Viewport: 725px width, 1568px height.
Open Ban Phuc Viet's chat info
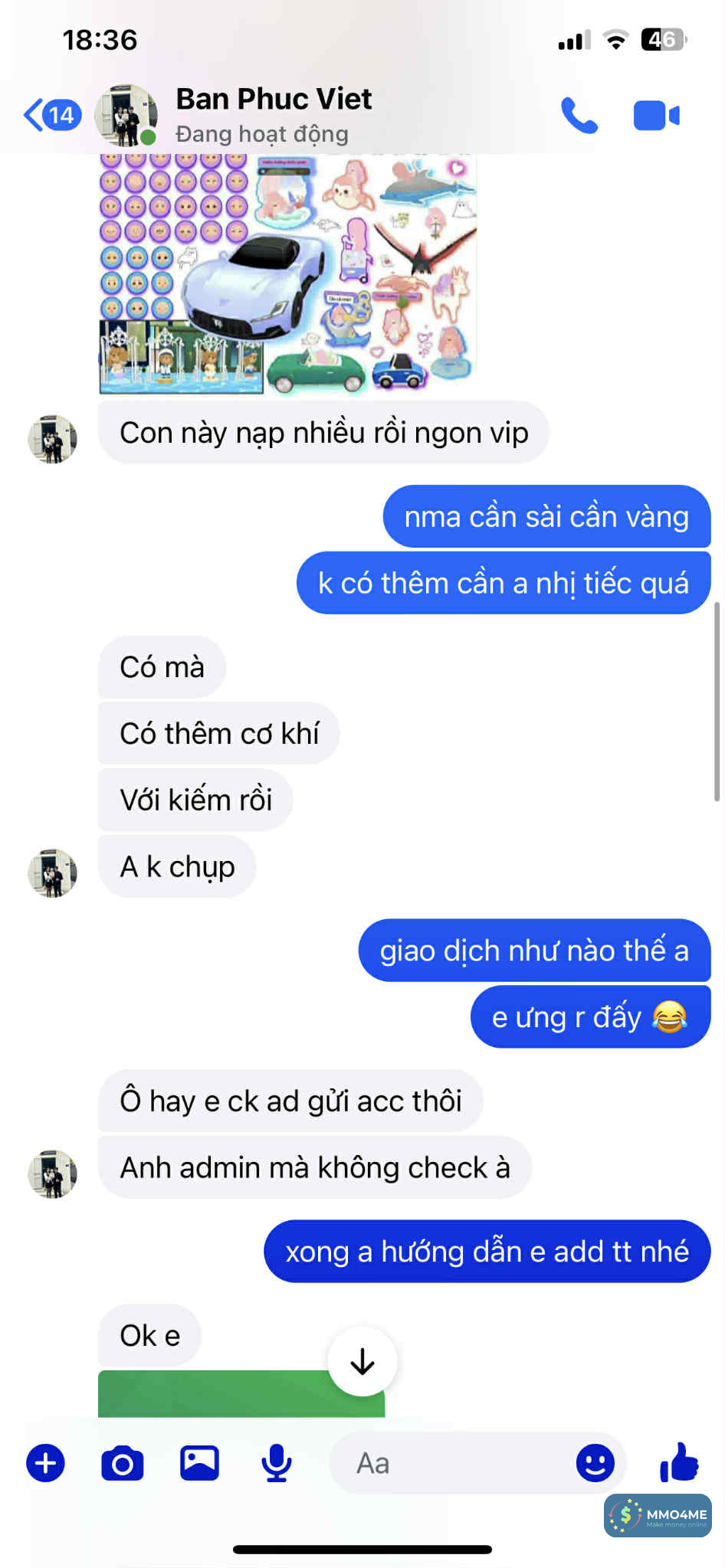(x=274, y=114)
